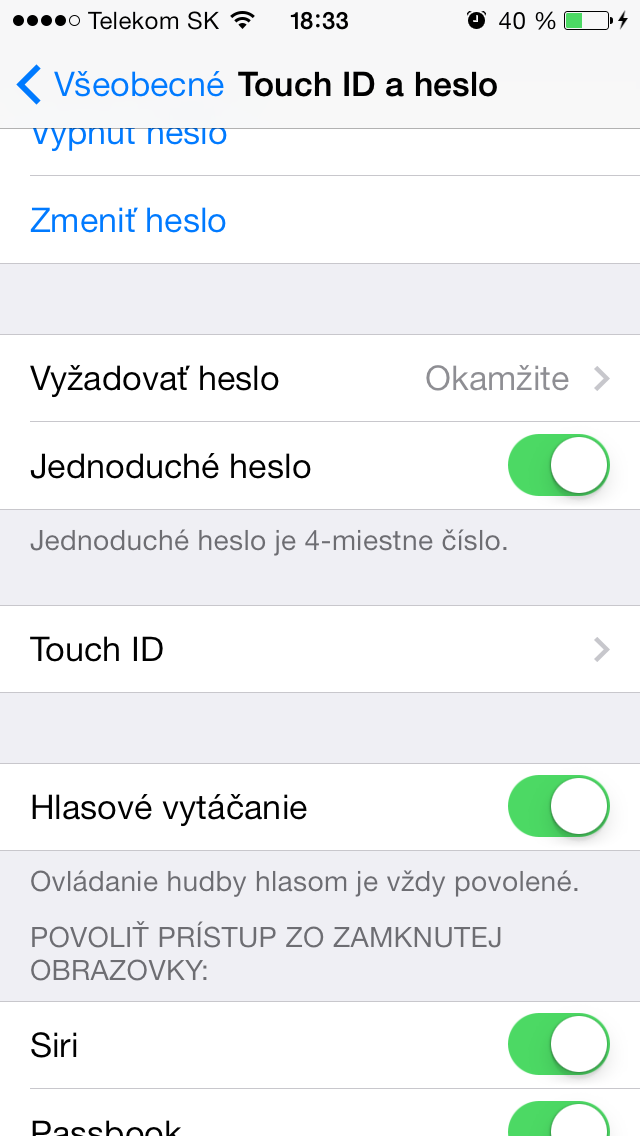The height and width of the screenshot is (1136, 640).
Task: Turn off Jednoduché heslo switch
Action: pos(558,466)
